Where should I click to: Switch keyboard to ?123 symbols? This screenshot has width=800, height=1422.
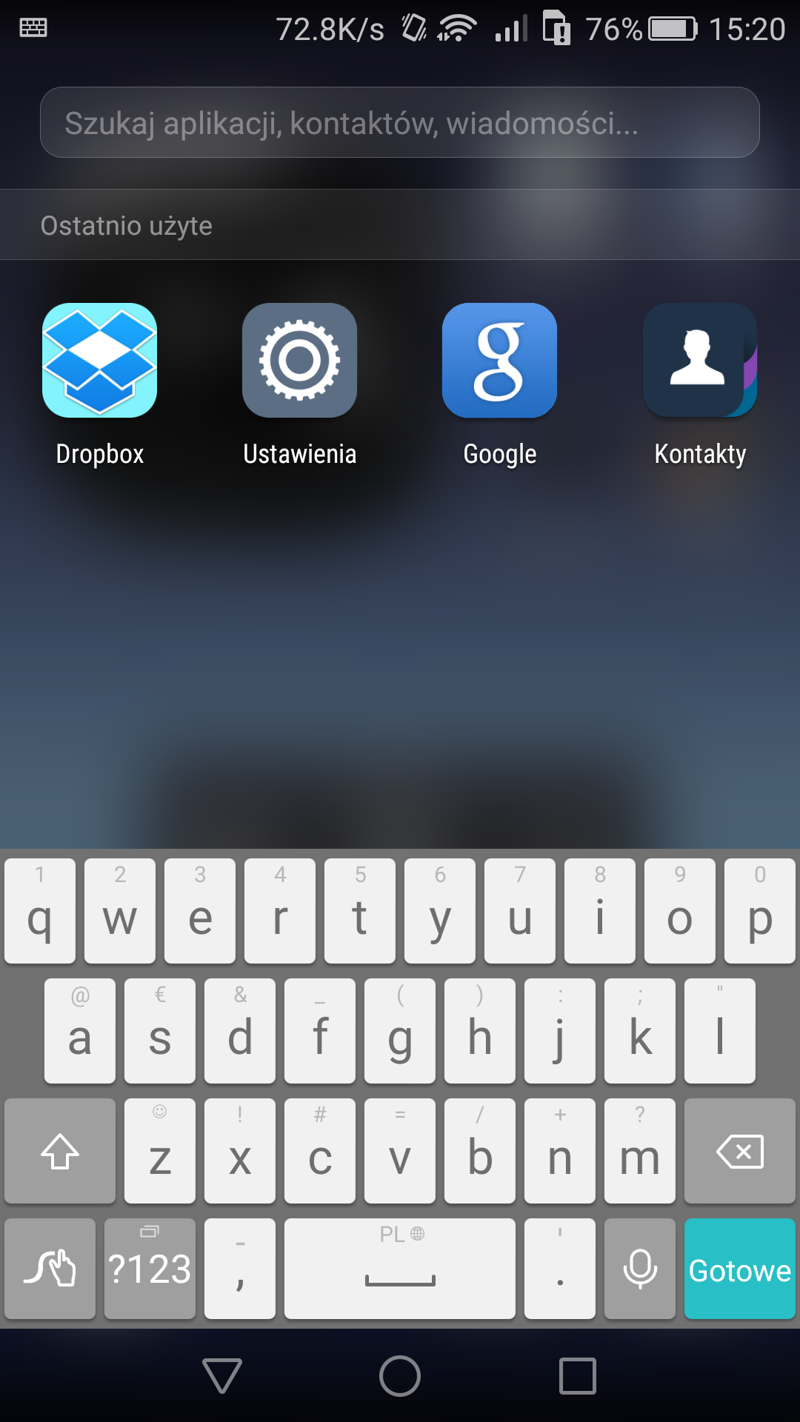coord(150,1269)
